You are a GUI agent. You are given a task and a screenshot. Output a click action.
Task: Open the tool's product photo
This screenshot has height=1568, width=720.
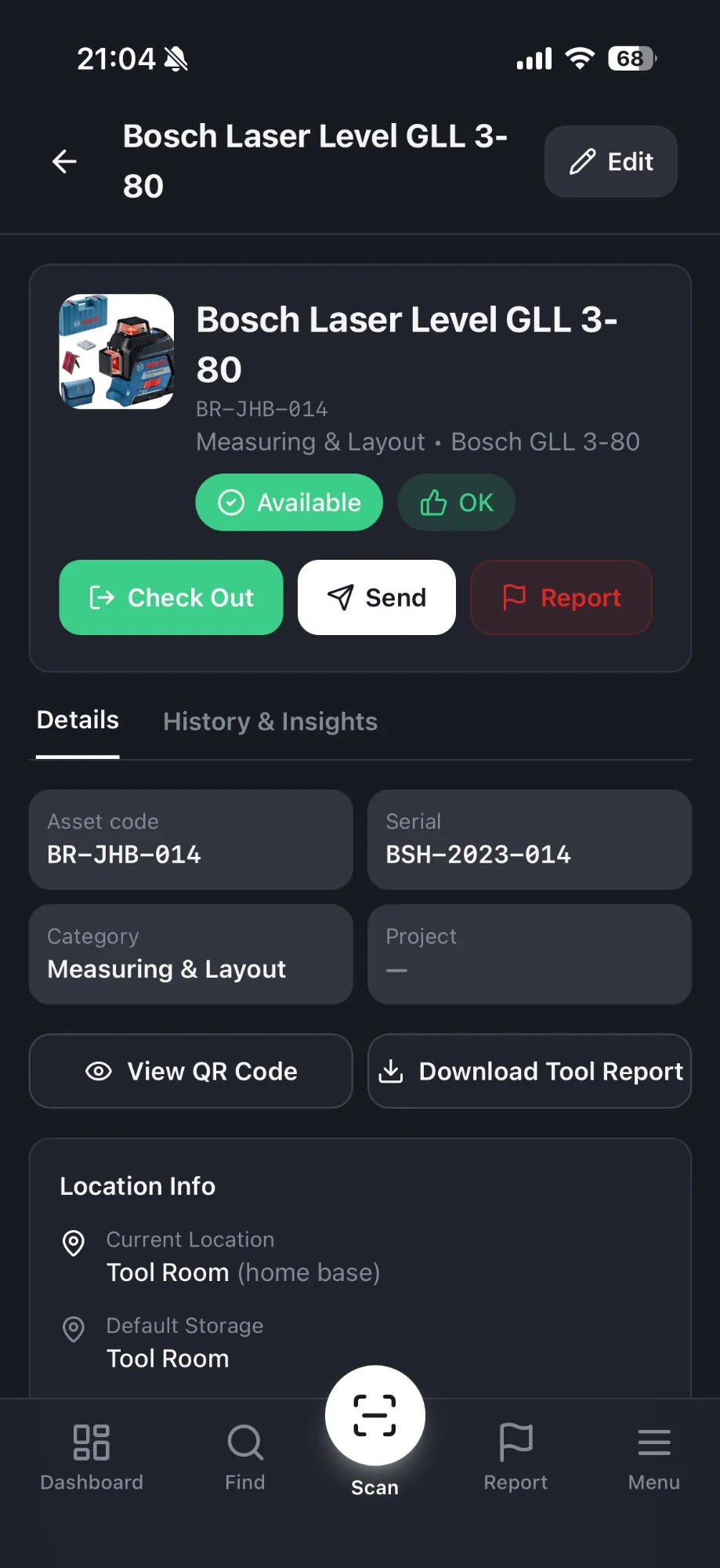pyautogui.click(x=117, y=351)
